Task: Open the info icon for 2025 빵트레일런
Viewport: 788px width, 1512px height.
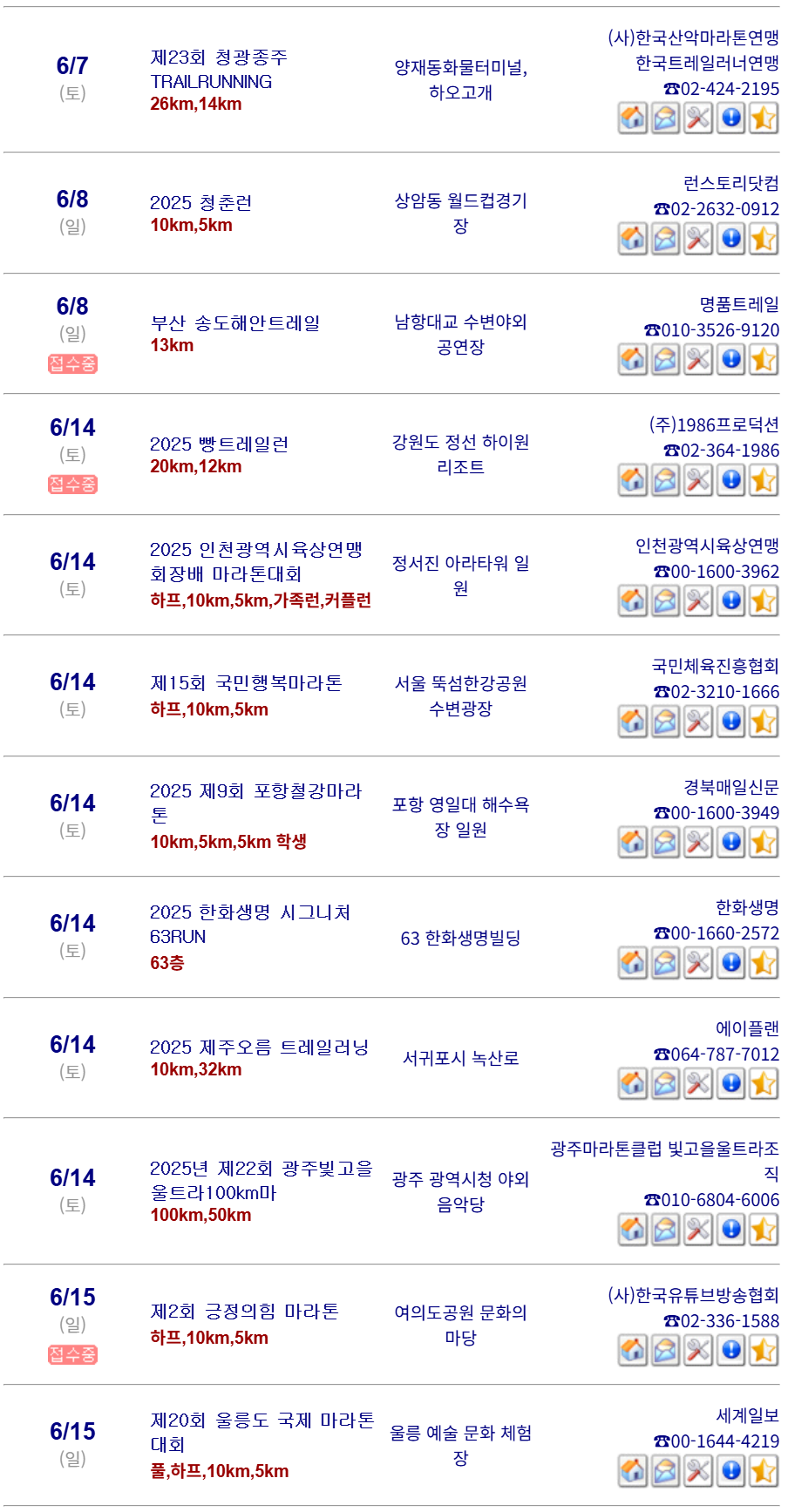Action: click(x=730, y=478)
